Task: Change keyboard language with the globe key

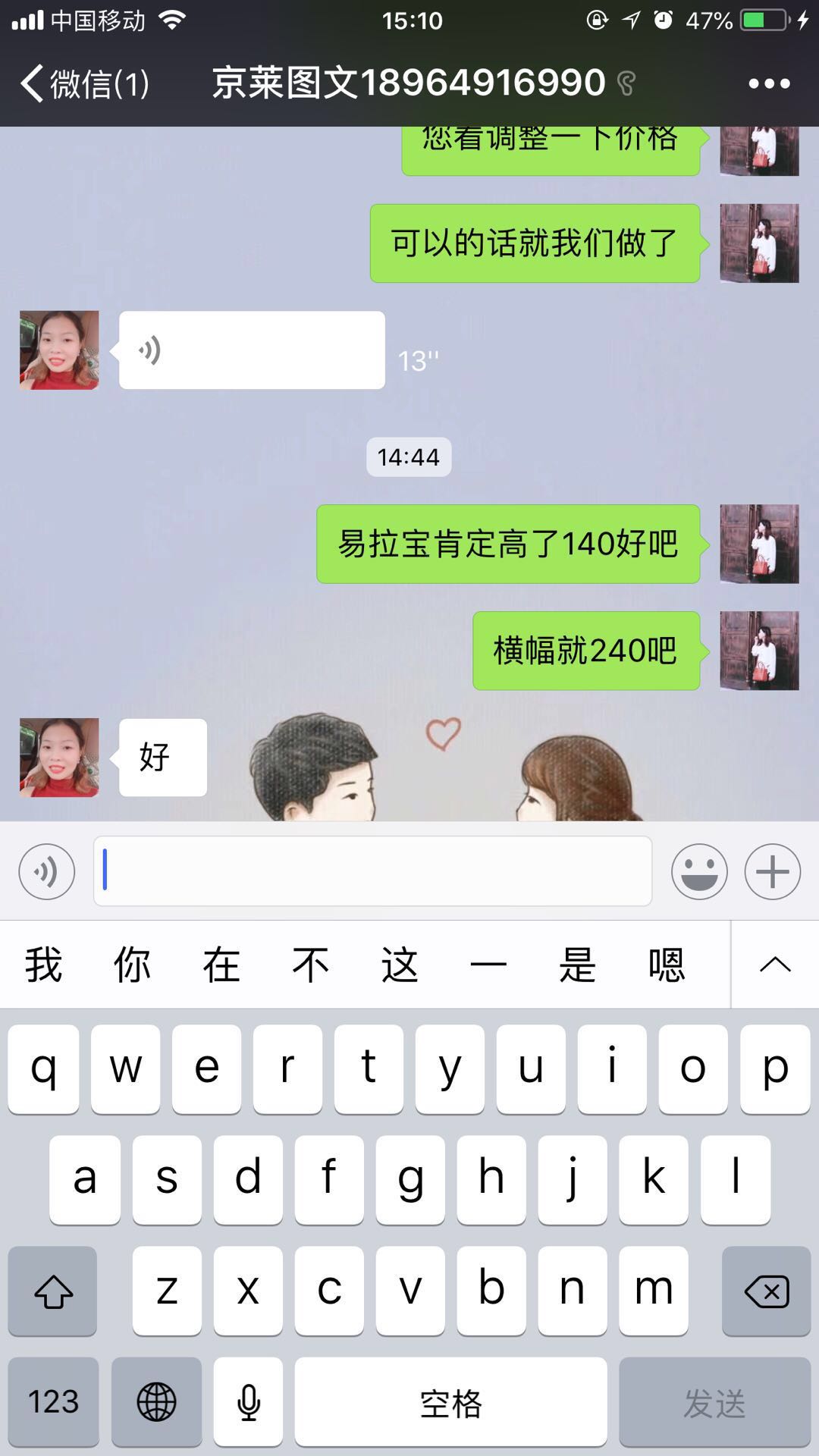Action: tap(156, 1401)
